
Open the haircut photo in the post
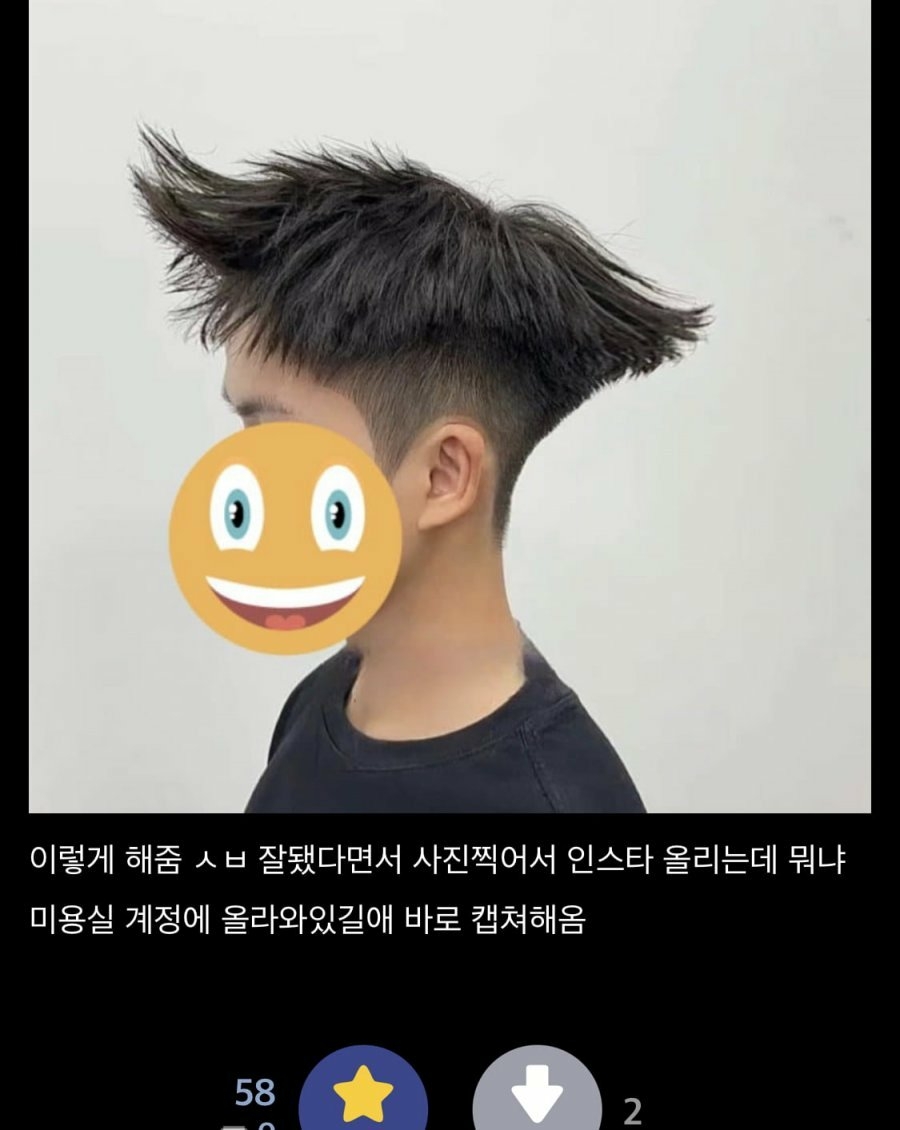point(449,405)
